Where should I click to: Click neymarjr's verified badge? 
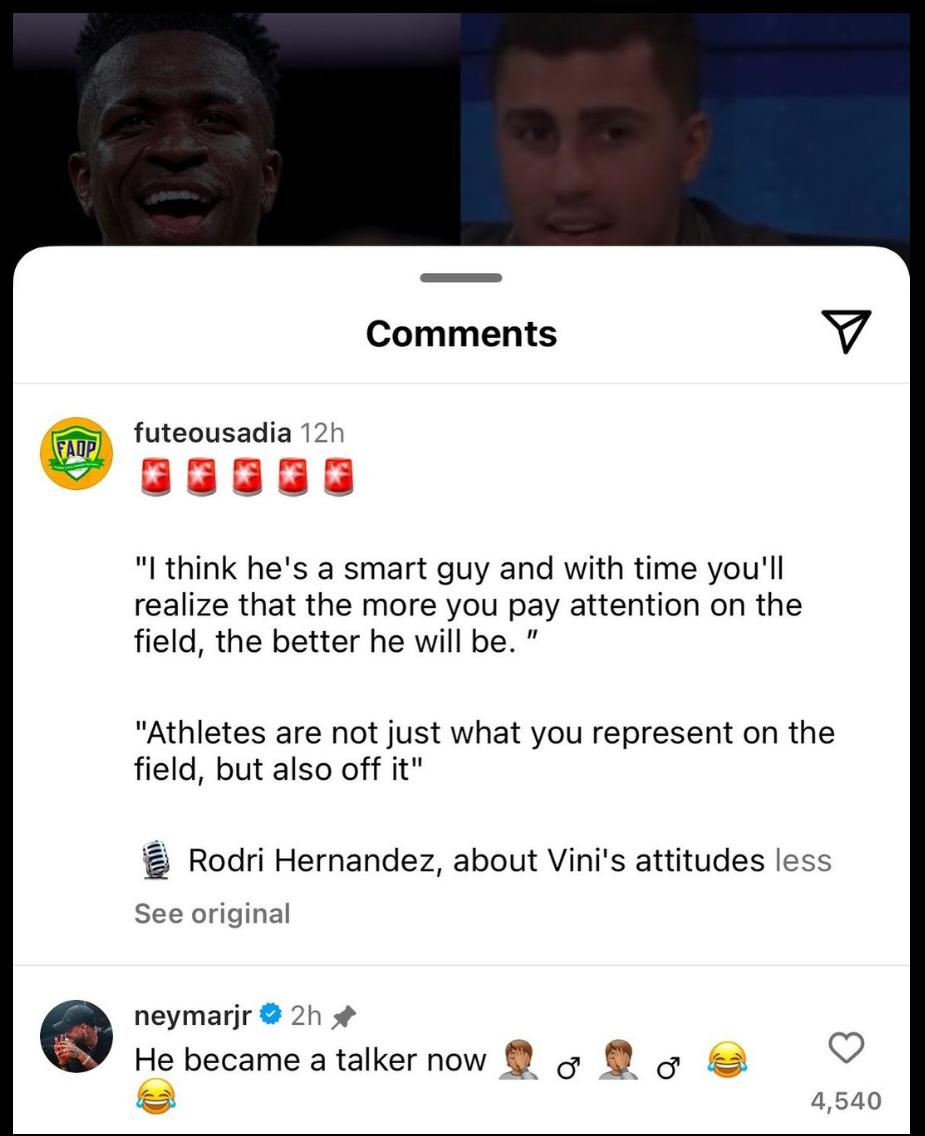(269, 1011)
